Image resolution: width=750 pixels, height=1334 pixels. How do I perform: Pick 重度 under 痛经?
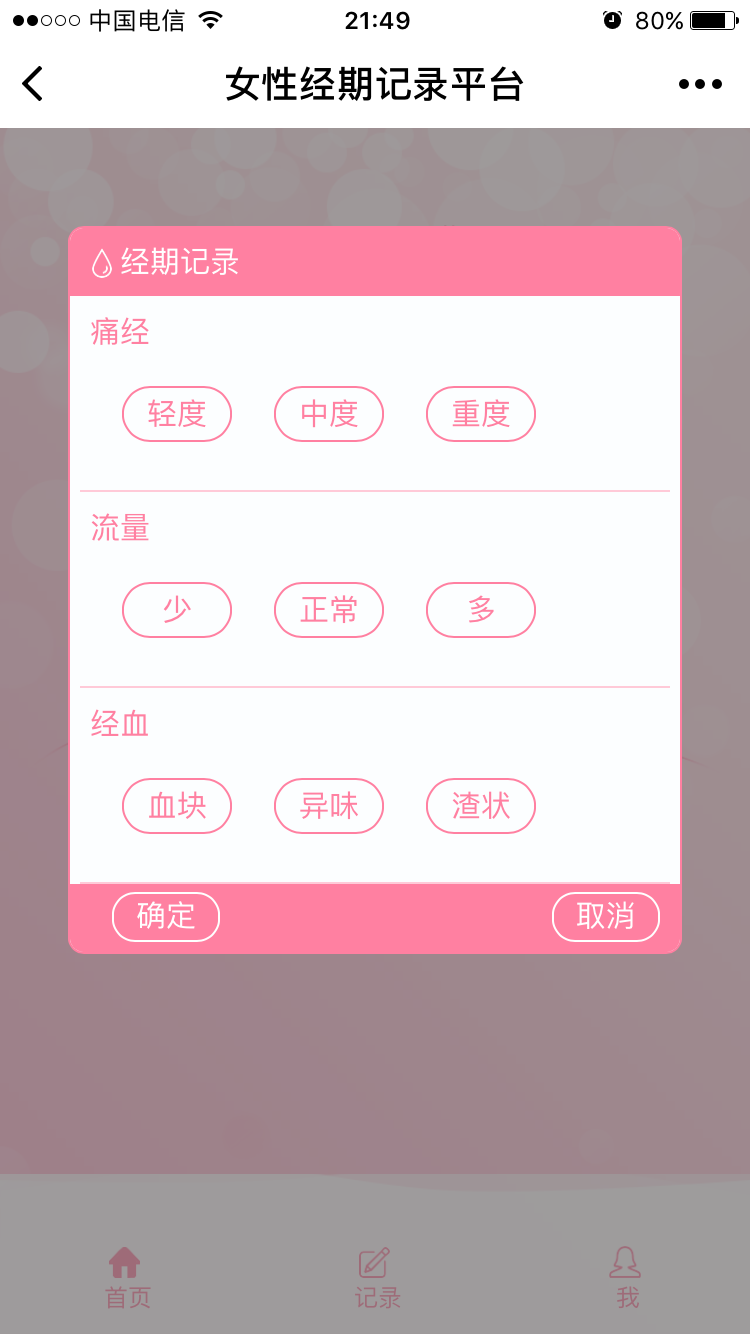coord(481,414)
